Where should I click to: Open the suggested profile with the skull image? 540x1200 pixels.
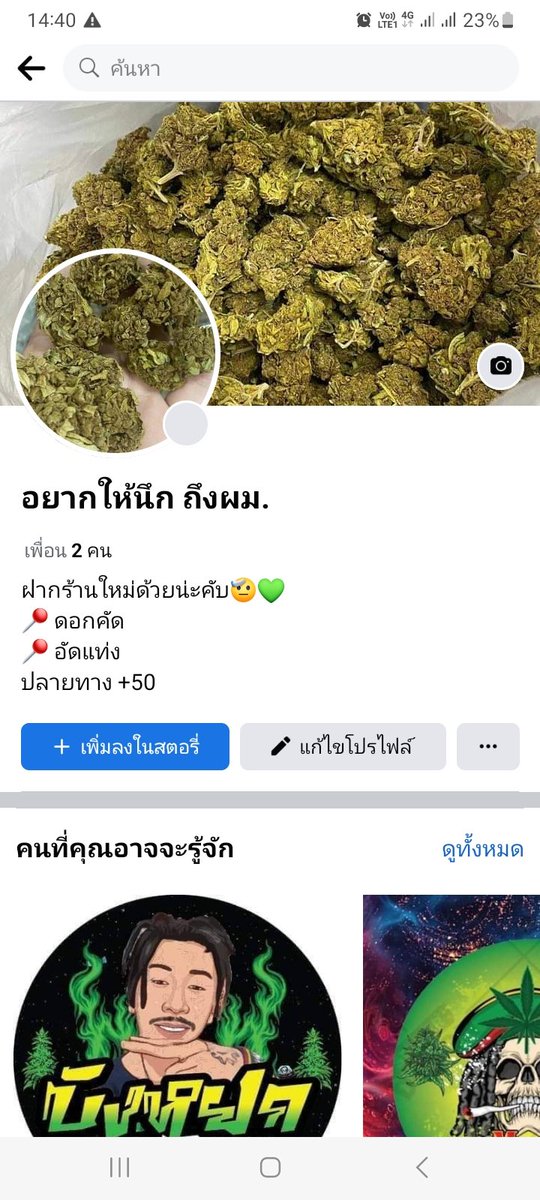pos(451,1015)
